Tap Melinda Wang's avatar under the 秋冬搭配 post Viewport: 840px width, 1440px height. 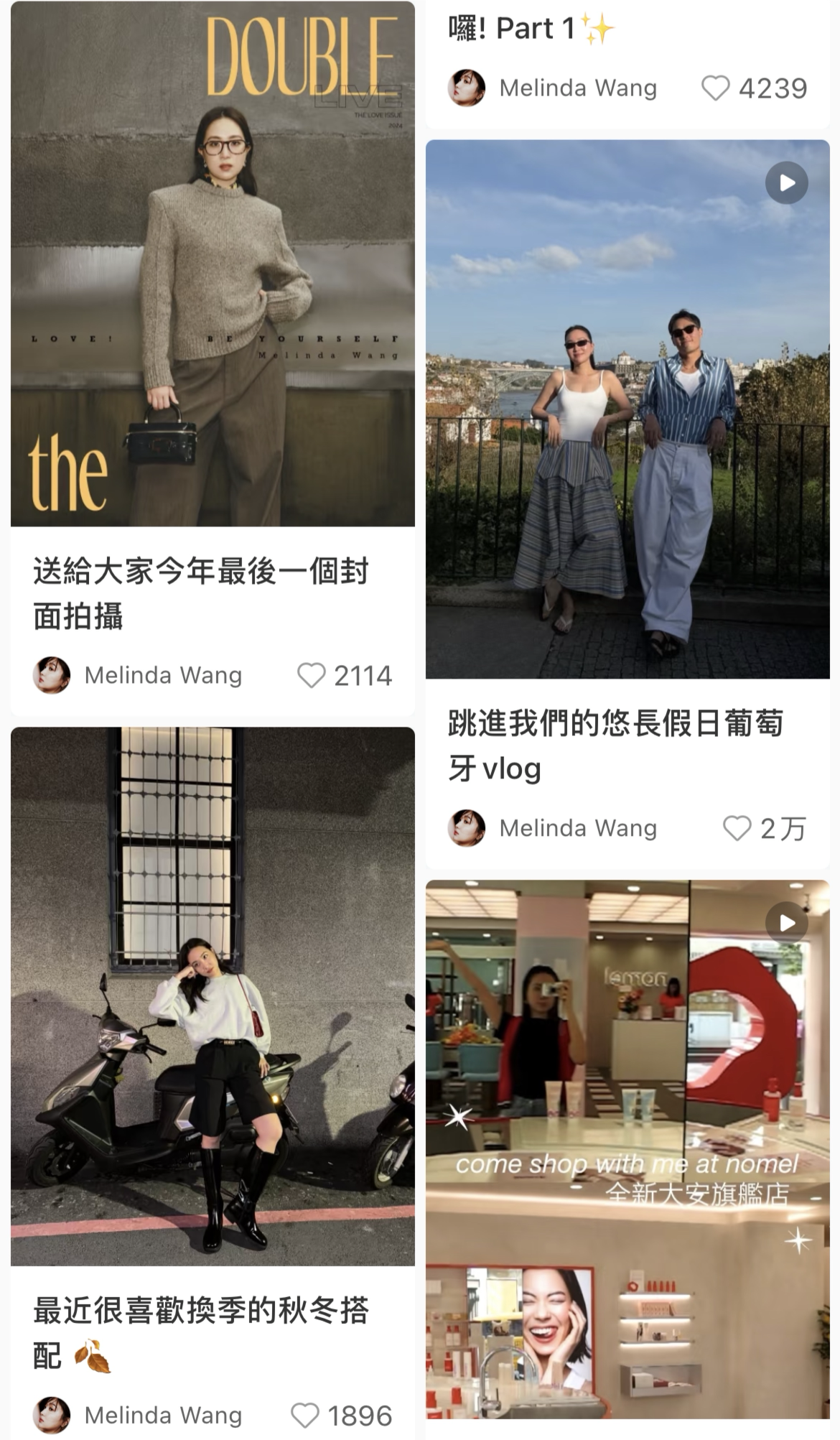[52, 1415]
